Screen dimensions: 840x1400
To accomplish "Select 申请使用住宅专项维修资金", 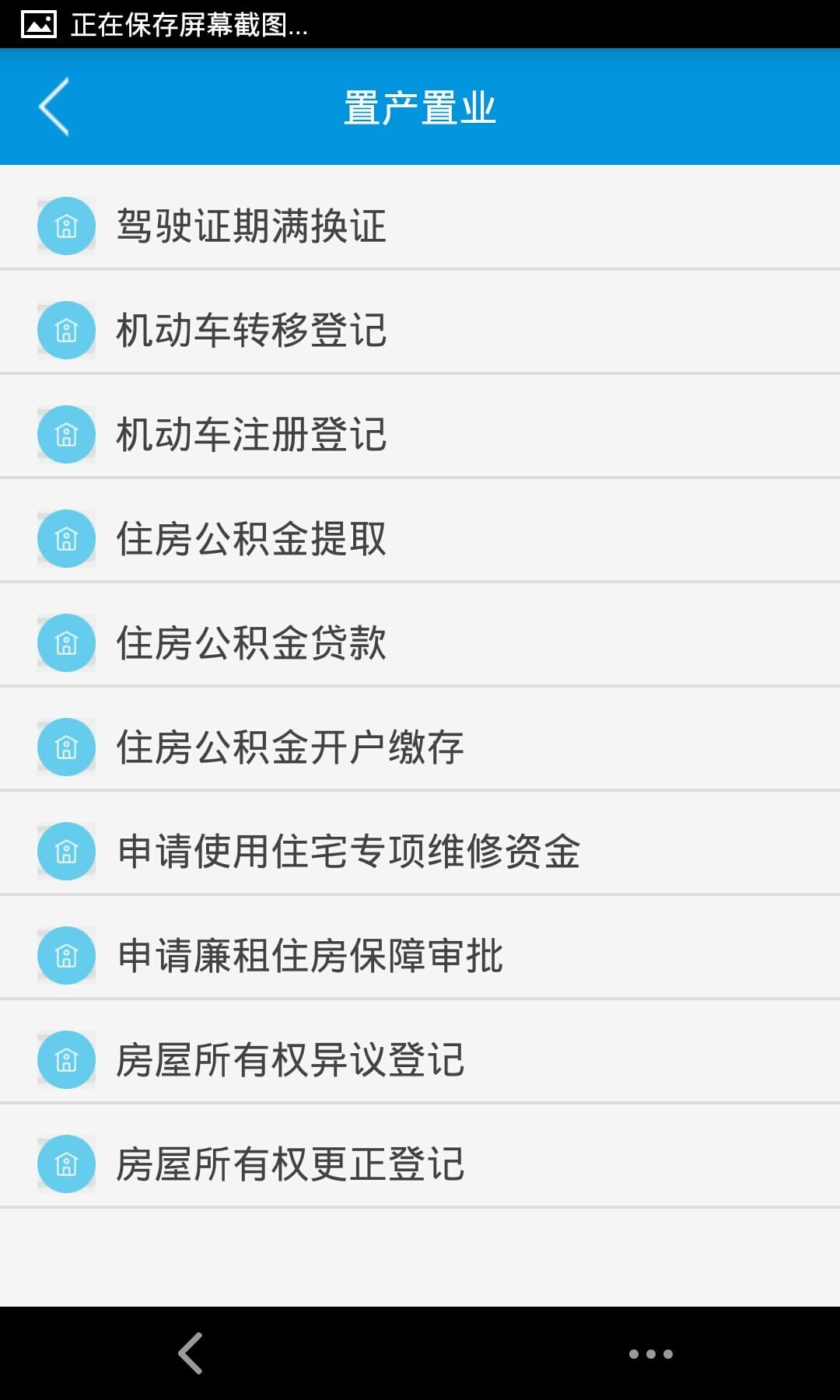I will [420, 851].
